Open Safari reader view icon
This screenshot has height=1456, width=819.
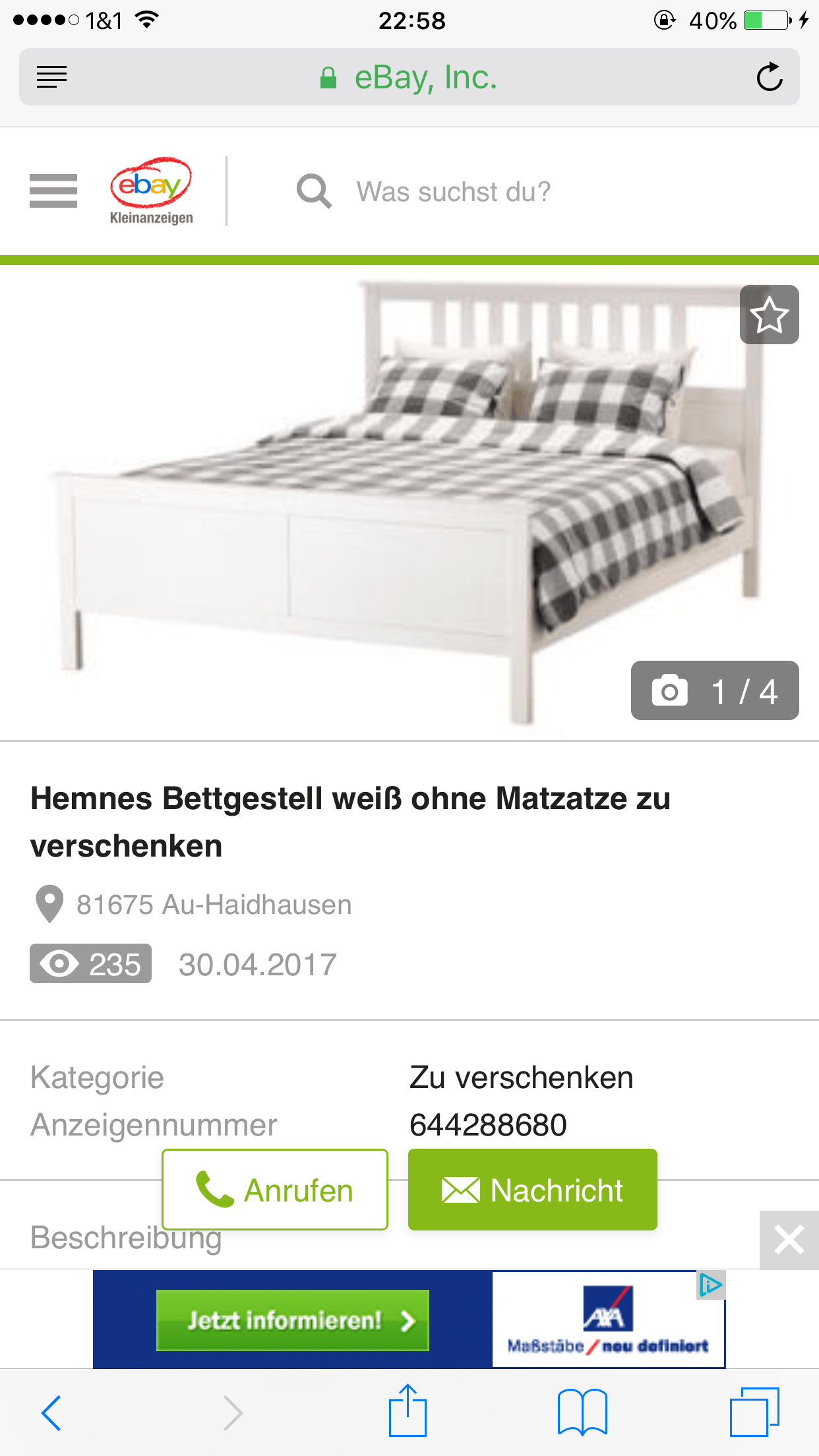point(51,77)
